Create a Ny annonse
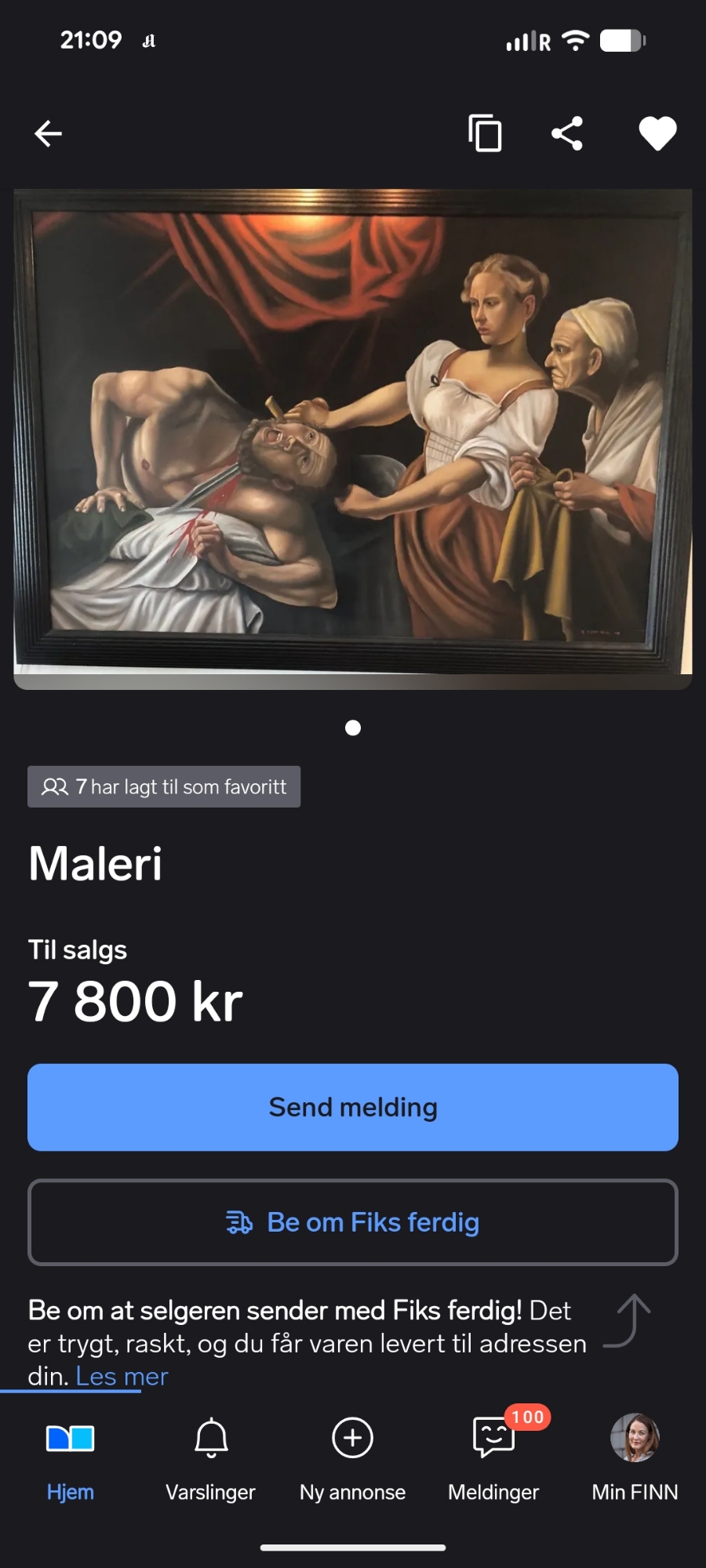The width and height of the screenshot is (706, 1568). pos(352,1458)
